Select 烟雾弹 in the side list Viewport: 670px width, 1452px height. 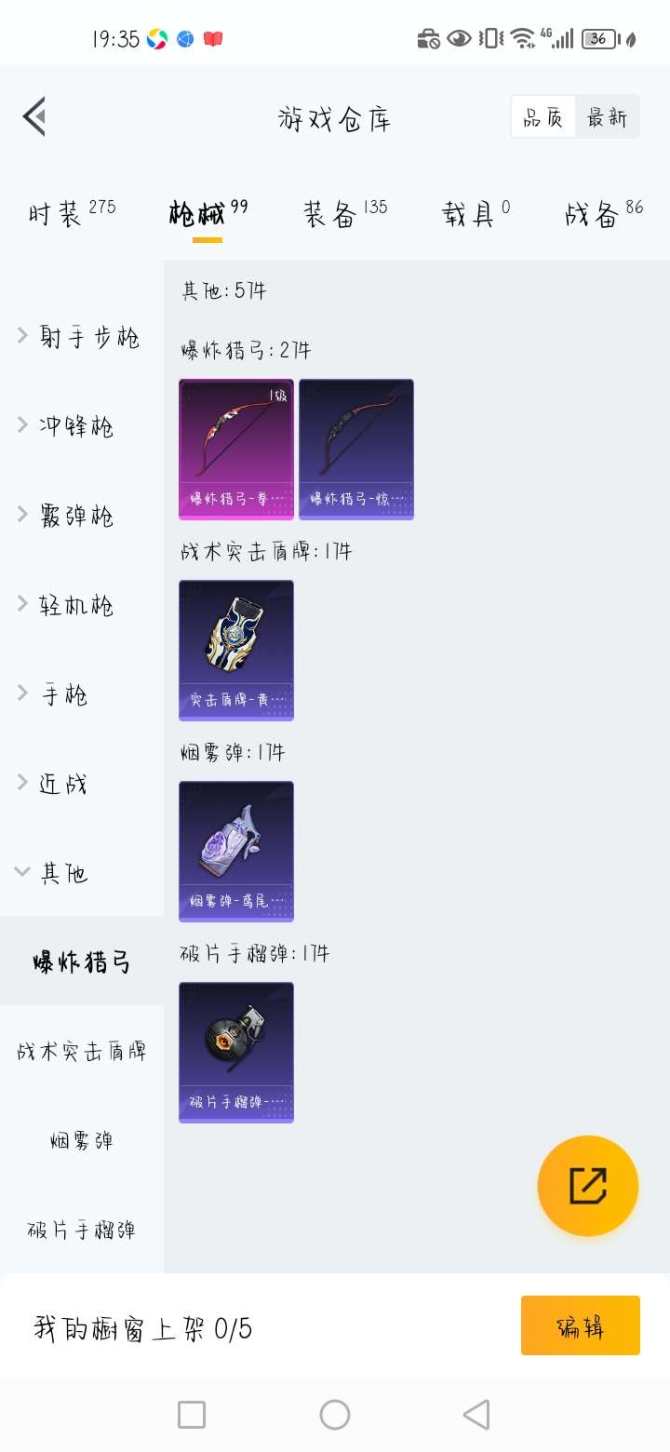[82, 1140]
